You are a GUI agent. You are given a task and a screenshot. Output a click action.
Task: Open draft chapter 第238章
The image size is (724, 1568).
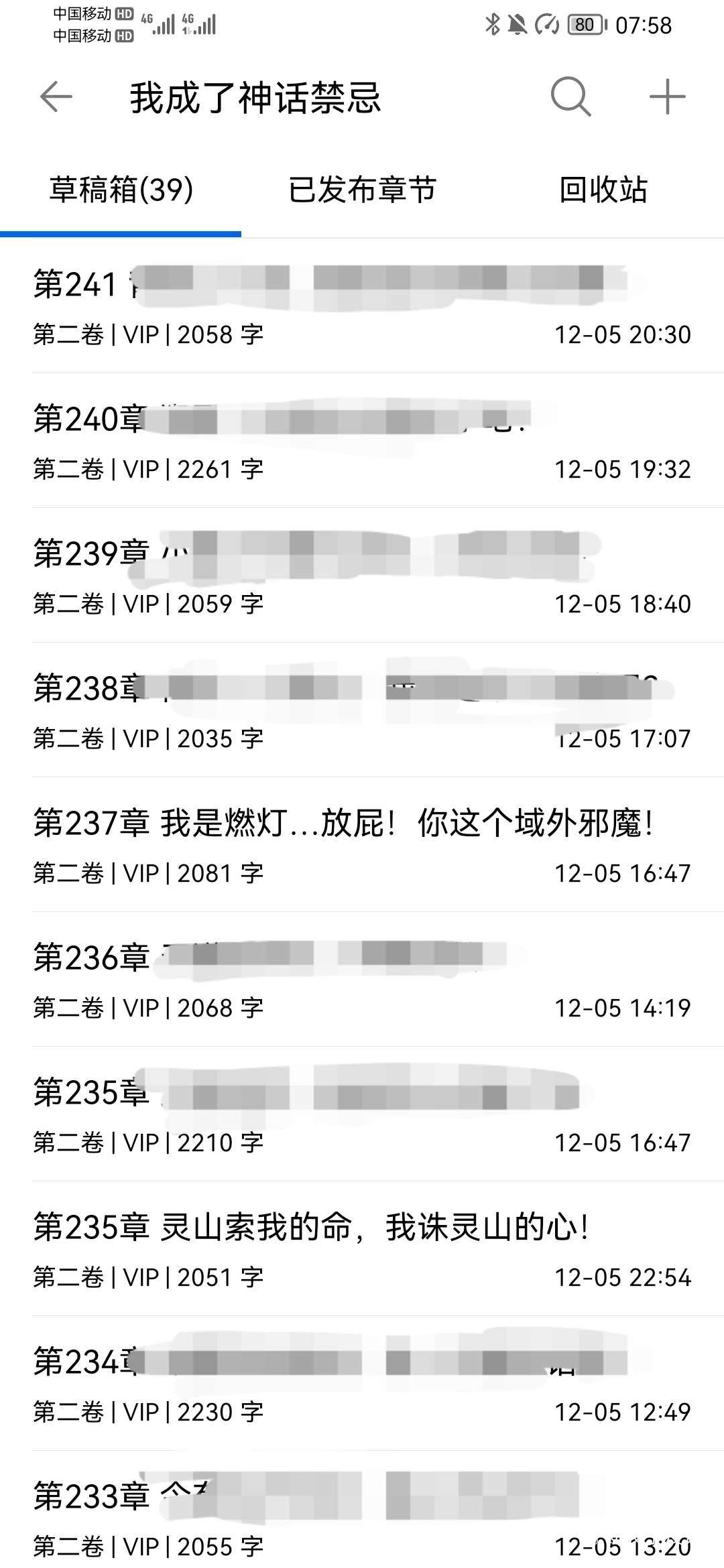(362, 711)
